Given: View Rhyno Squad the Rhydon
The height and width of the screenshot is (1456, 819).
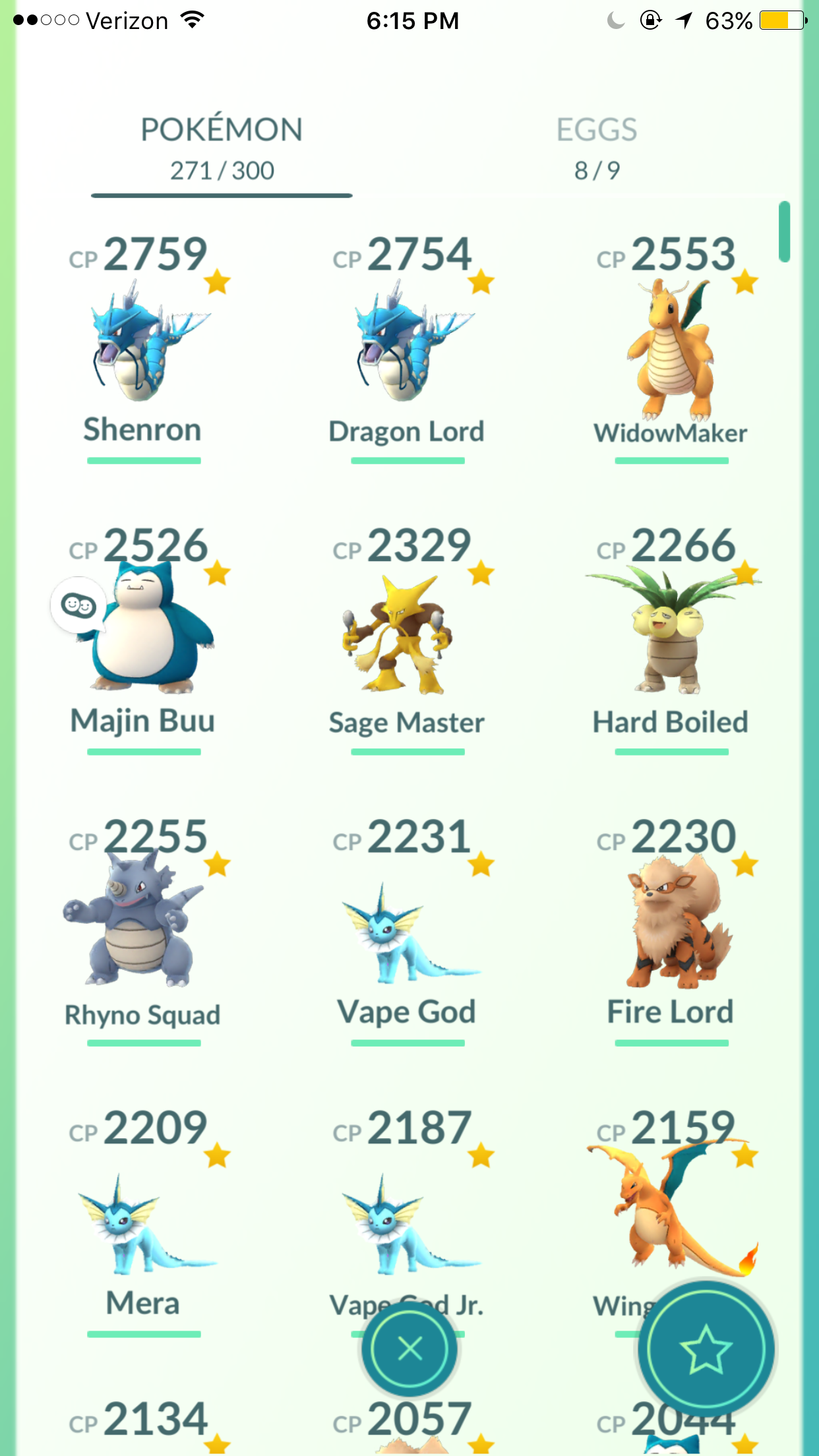Looking at the screenshot, I should pyautogui.click(x=144, y=931).
